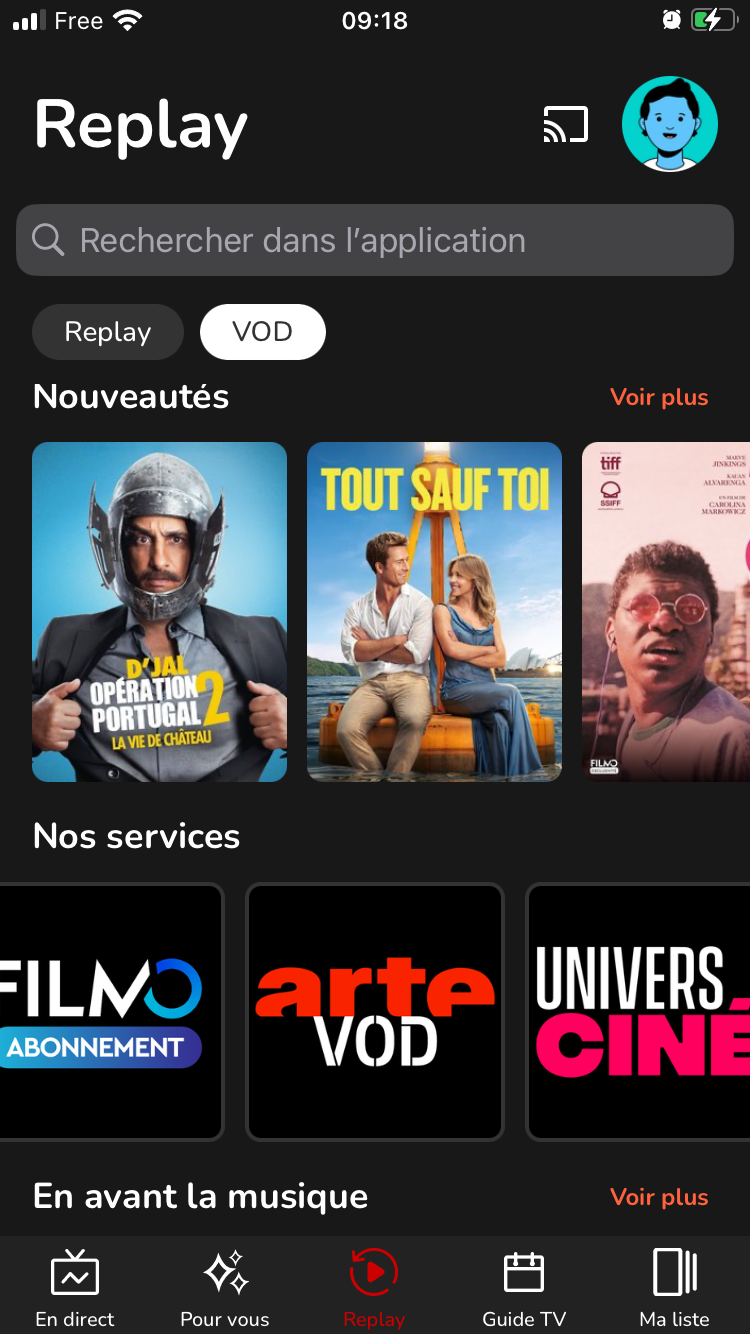Tap the cast to screen icon
Image resolution: width=750 pixels, height=1334 pixels.
coord(565,125)
